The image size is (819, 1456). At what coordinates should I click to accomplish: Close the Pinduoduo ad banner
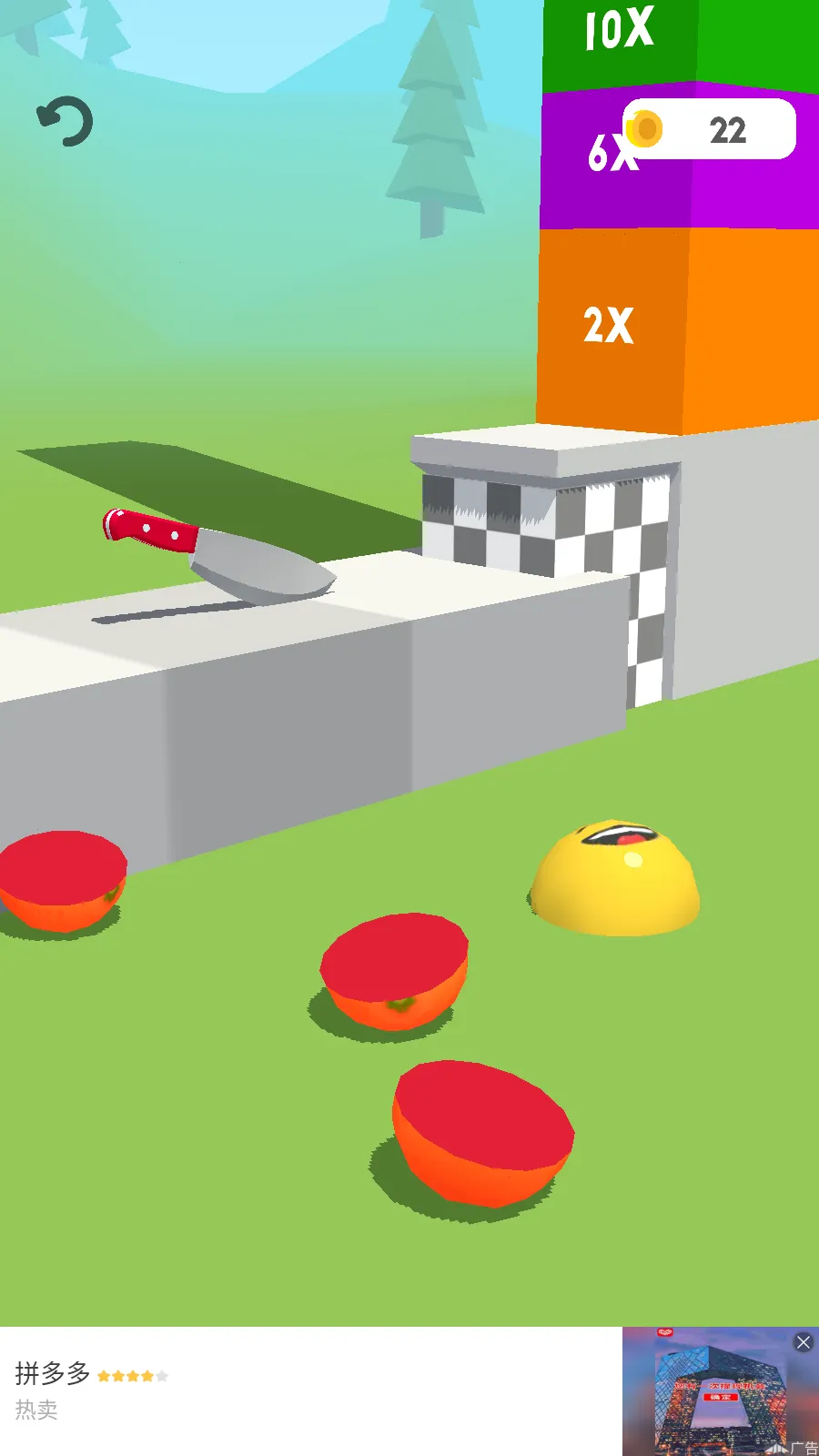[803, 1342]
